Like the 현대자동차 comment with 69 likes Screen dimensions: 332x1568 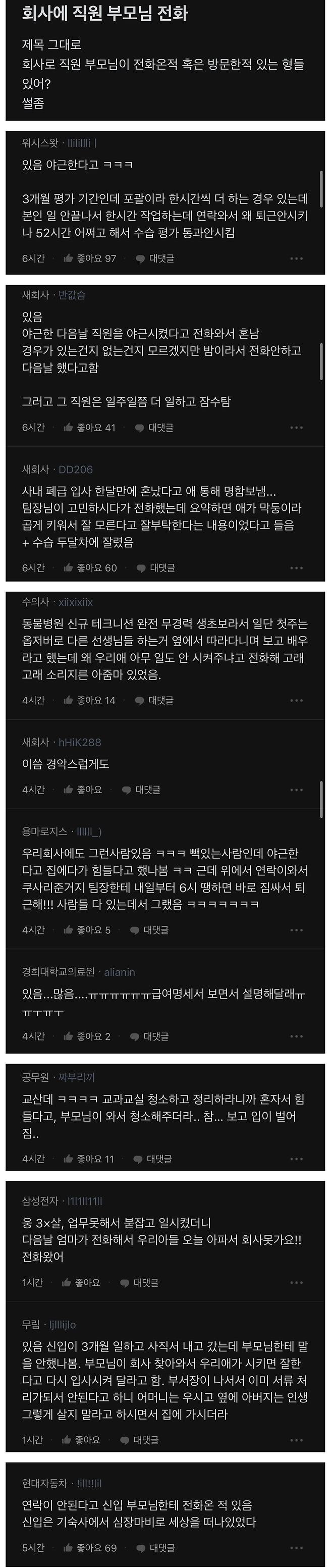(90, 1548)
